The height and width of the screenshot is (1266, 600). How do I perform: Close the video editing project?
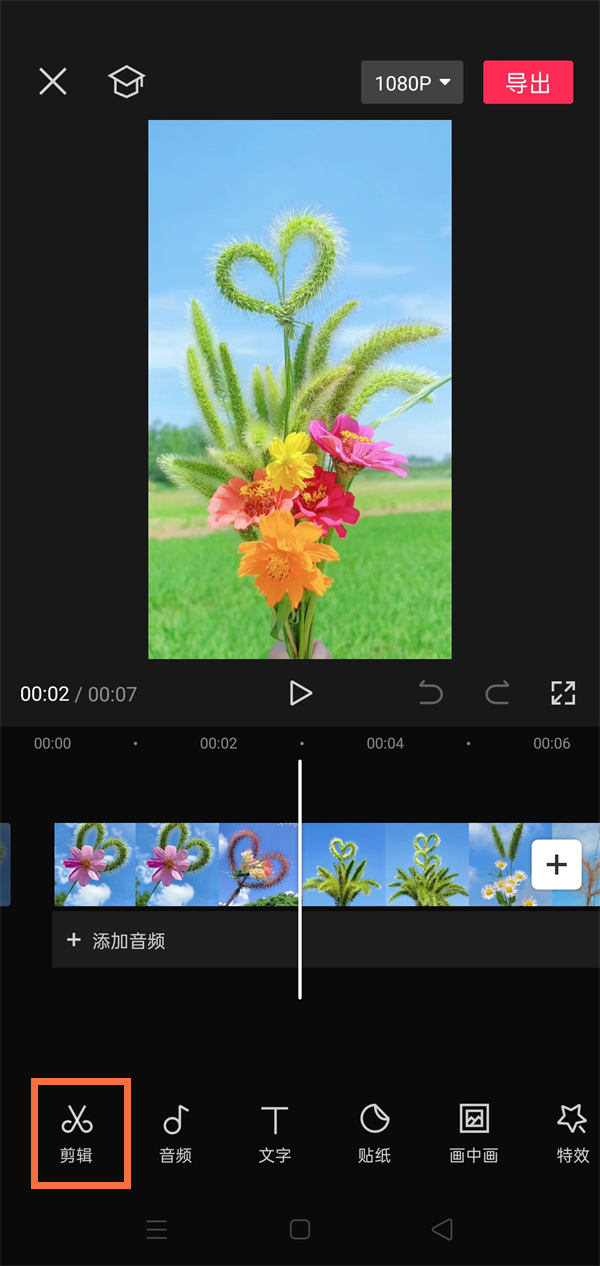(52, 82)
